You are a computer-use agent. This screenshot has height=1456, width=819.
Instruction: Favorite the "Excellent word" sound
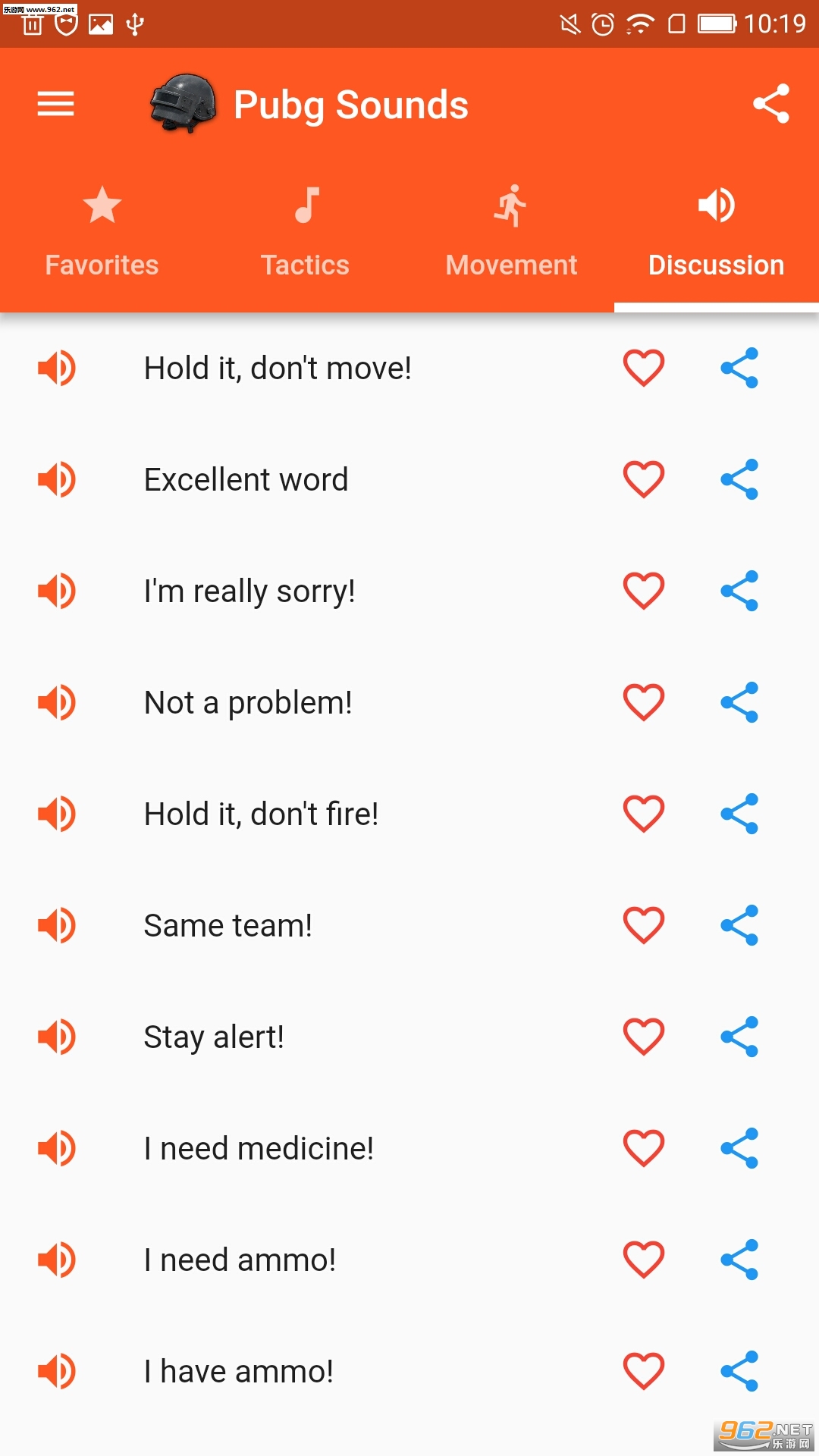tap(643, 479)
